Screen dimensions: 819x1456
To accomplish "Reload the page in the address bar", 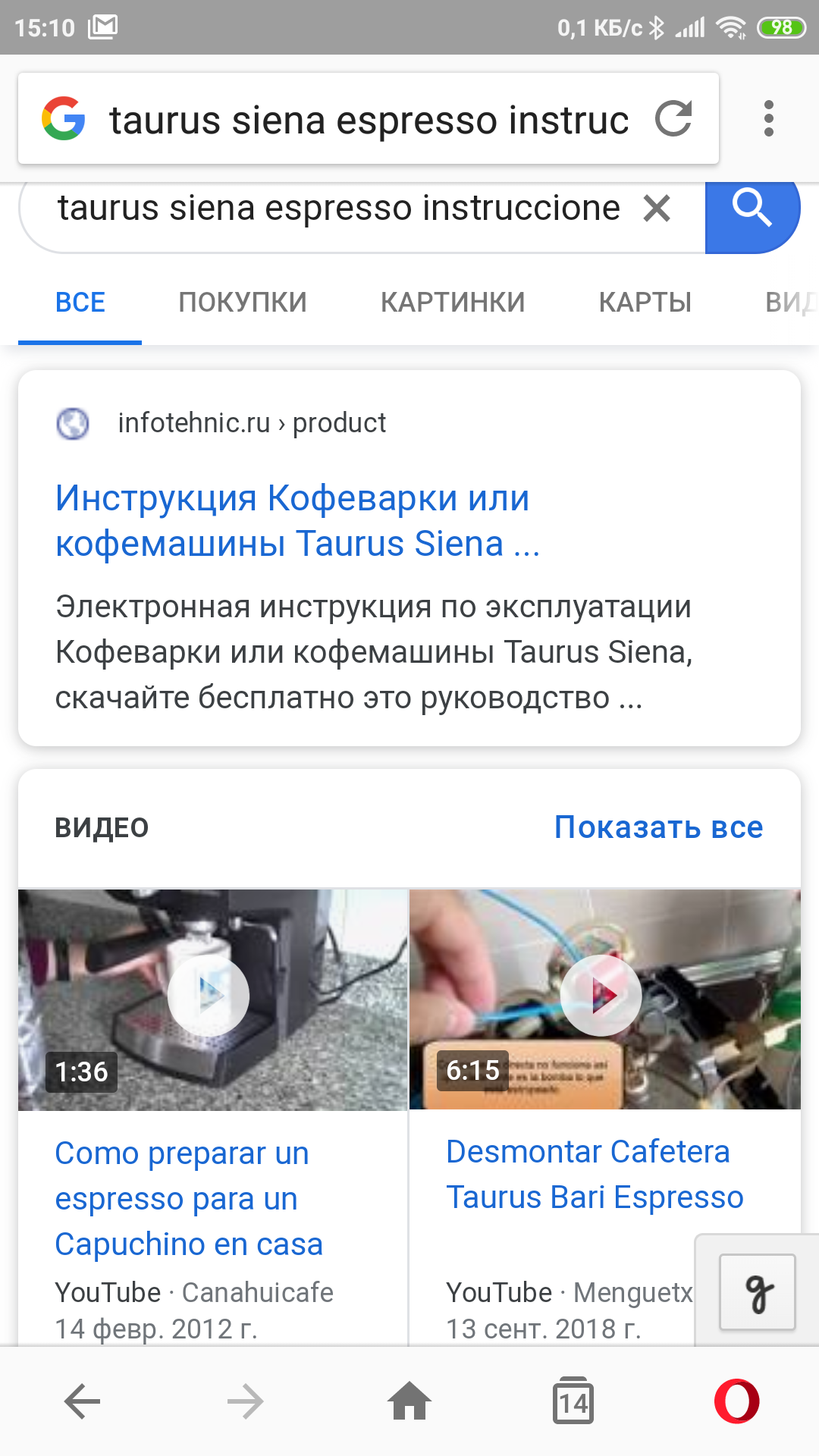I will coord(673,119).
